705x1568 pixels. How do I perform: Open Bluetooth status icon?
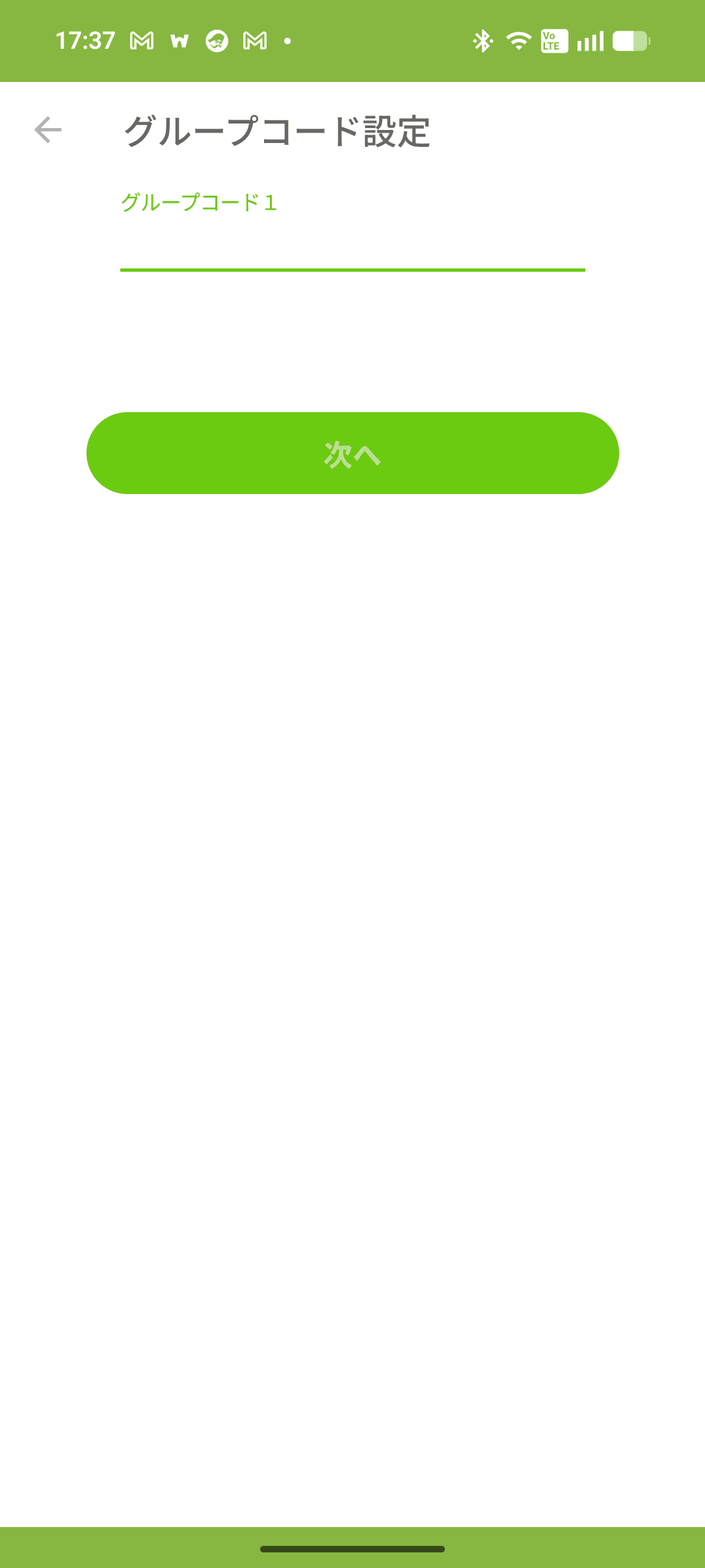[483, 41]
